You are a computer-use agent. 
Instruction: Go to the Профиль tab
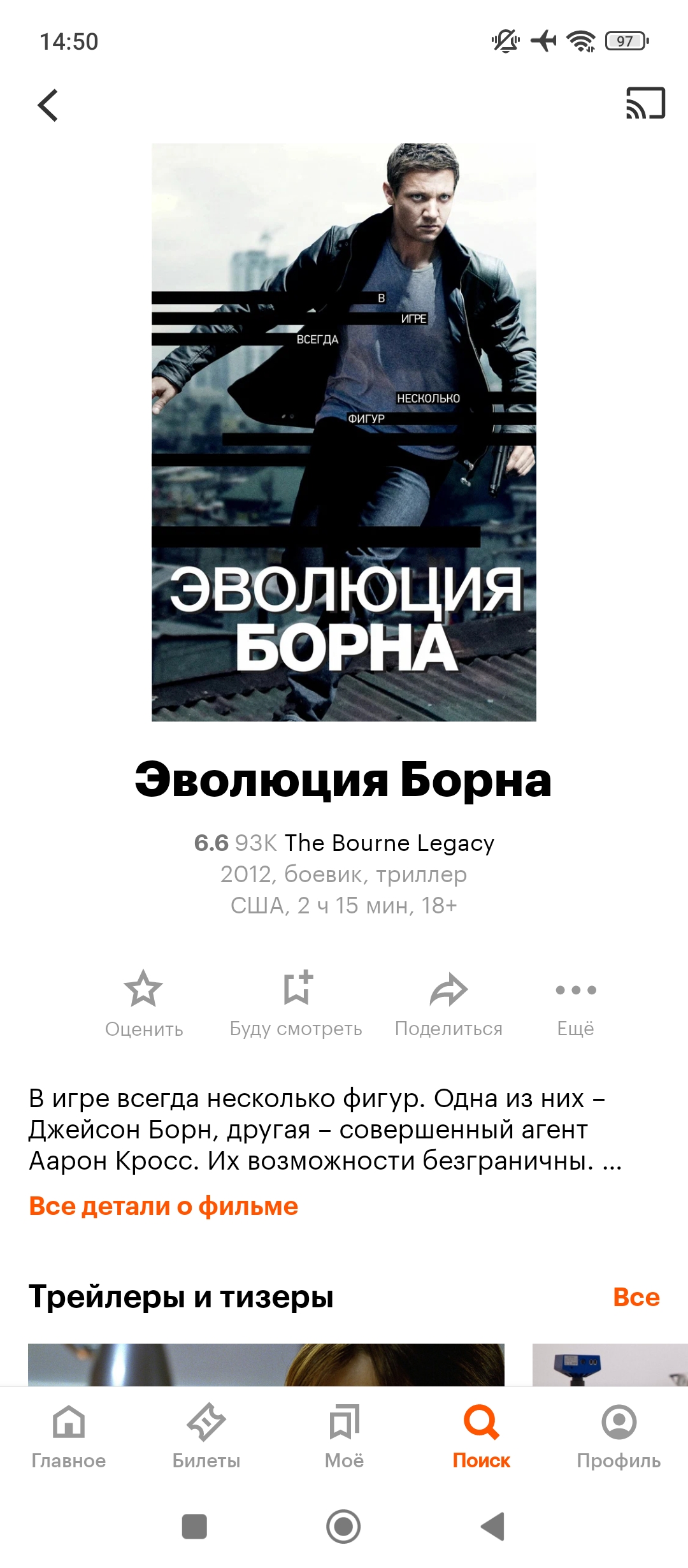(x=619, y=1434)
